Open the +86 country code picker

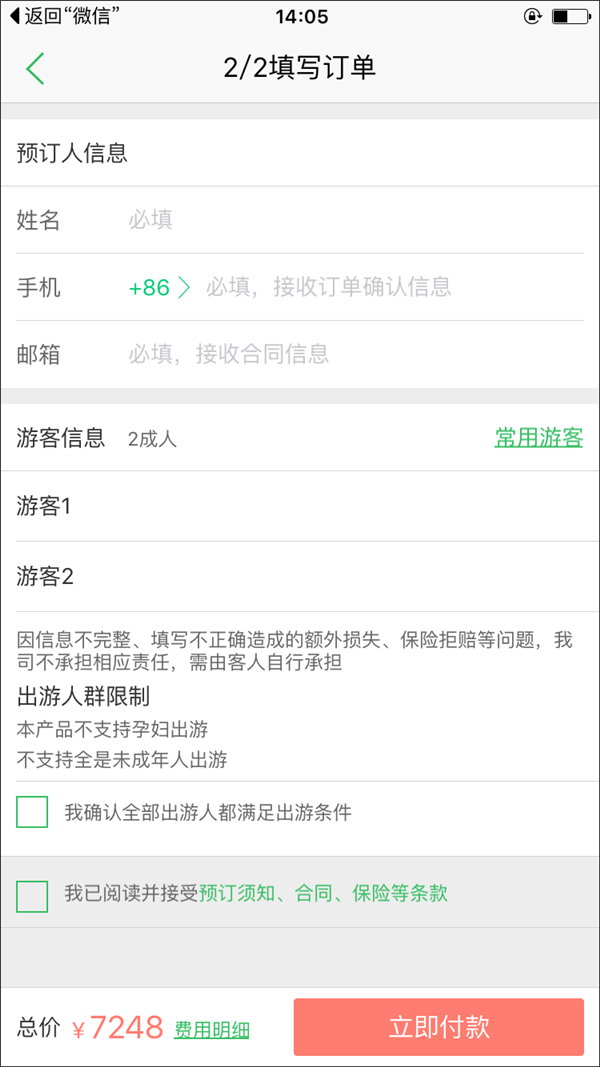(158, 288)
